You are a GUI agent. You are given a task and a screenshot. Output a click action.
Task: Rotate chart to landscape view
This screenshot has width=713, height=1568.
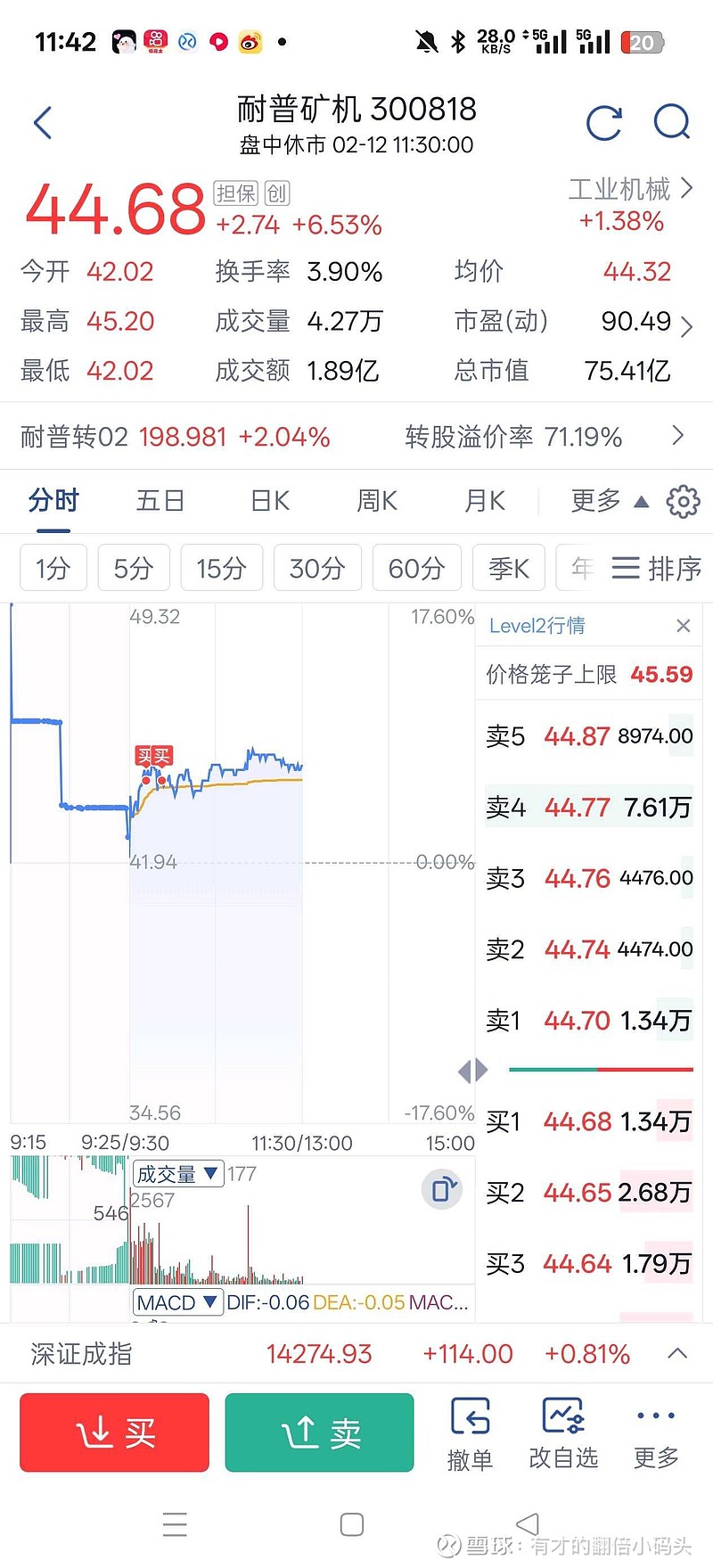pyautogui.click(x=441, y=1189)
